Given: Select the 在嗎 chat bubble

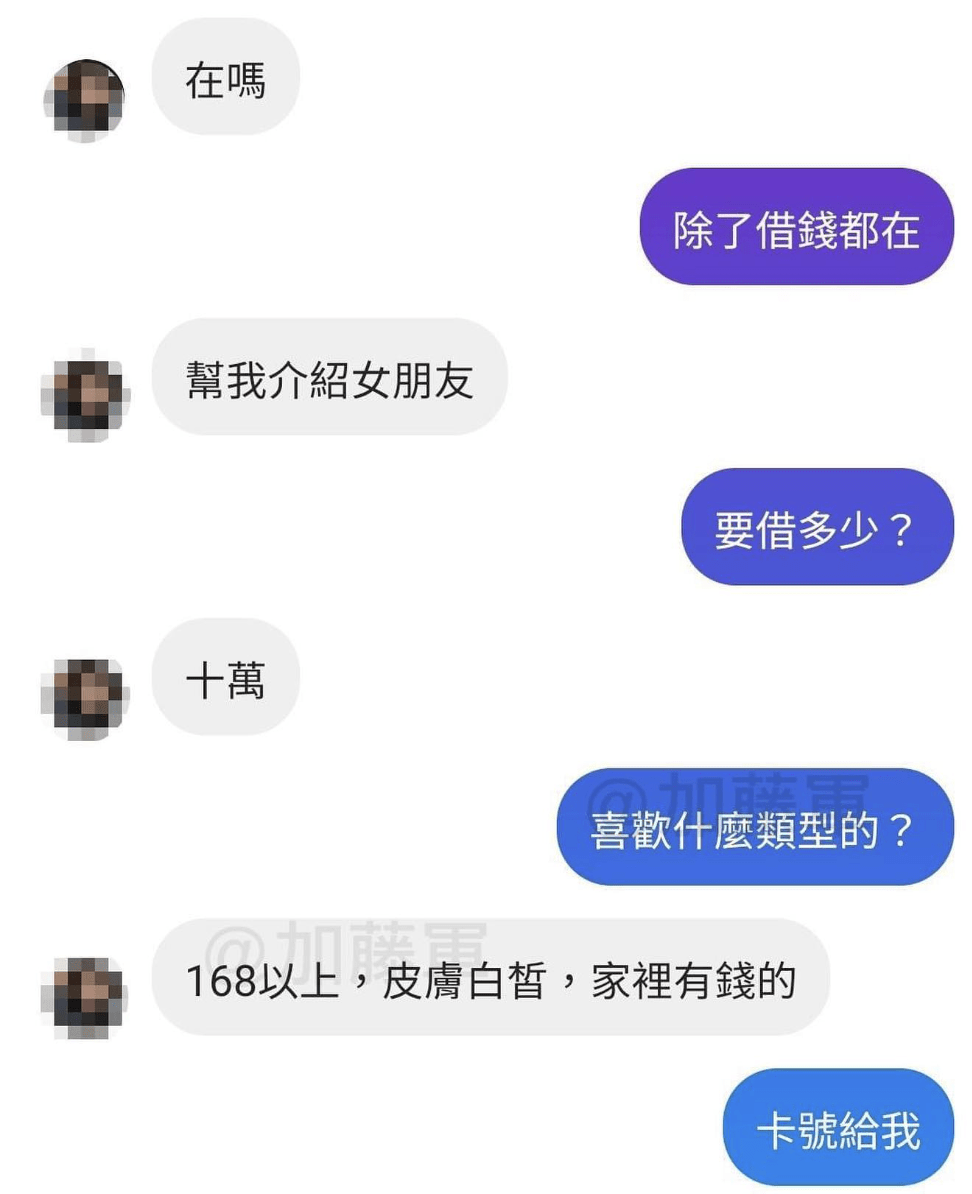Looking at the screenshot, I should [x=225, y=80].
